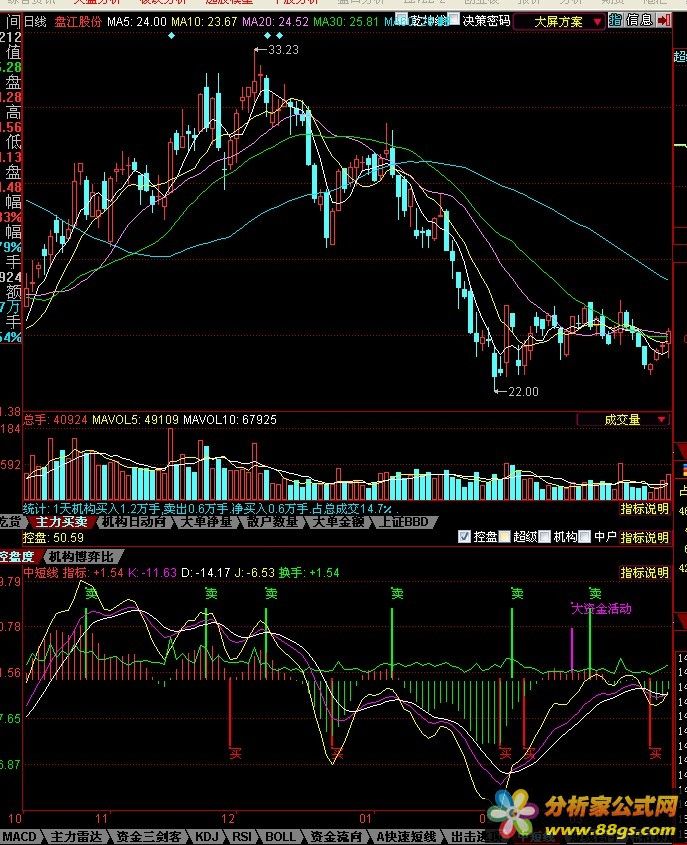Switch to the 机构日动向 tab

pyautogui.click(x=133, y=522)
